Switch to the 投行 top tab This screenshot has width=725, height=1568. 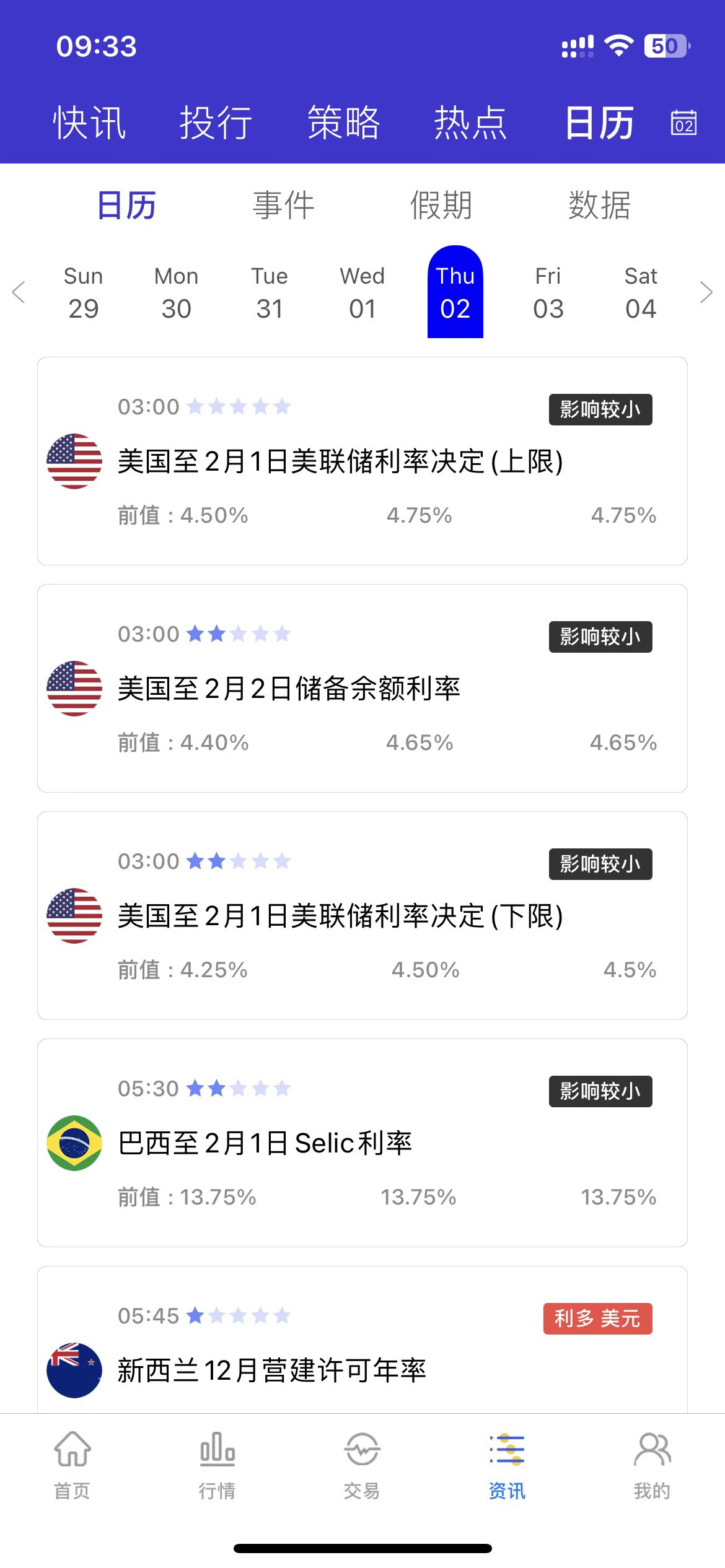click(x=216, y=123)
